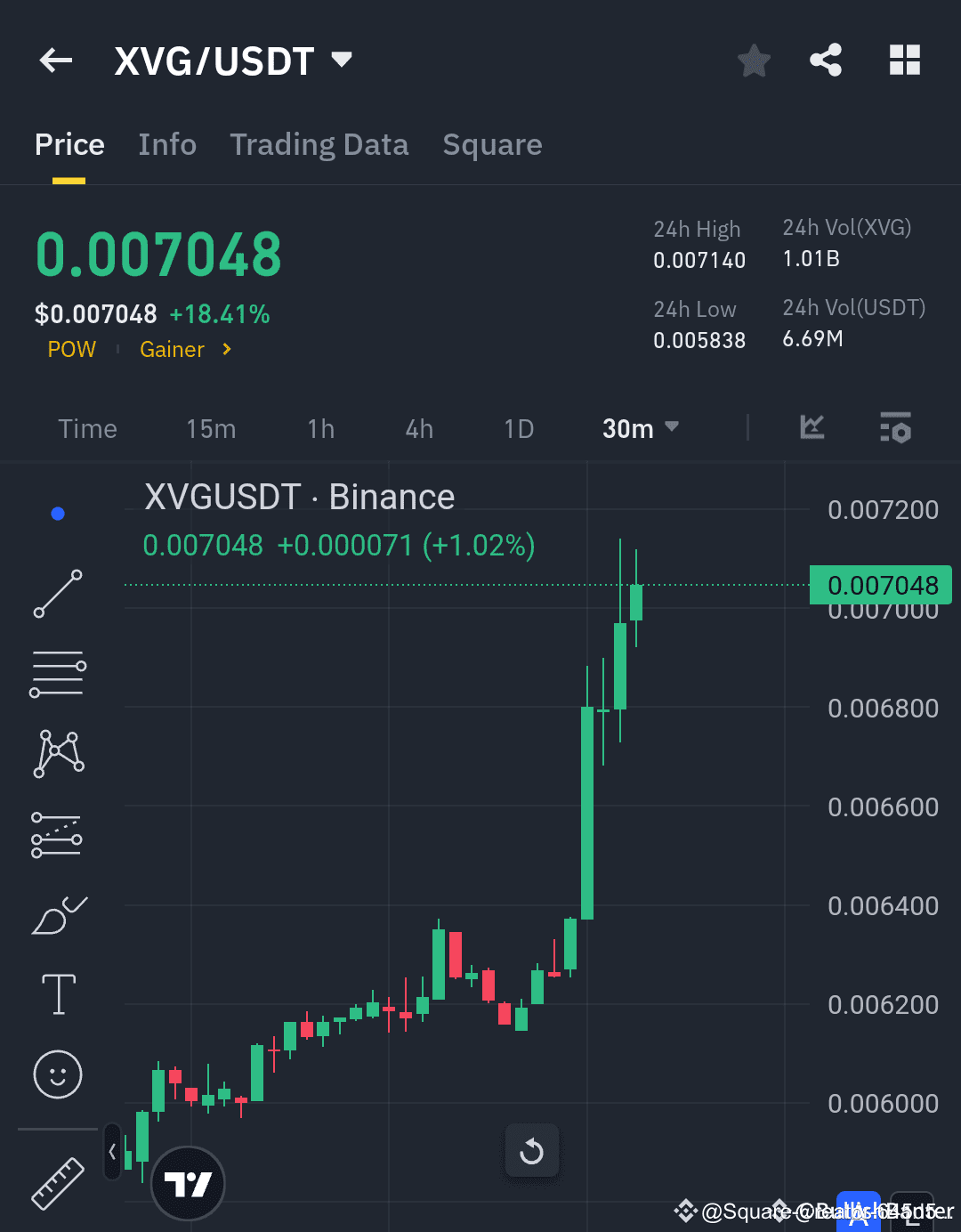Select the 1D timeframe

519,428
